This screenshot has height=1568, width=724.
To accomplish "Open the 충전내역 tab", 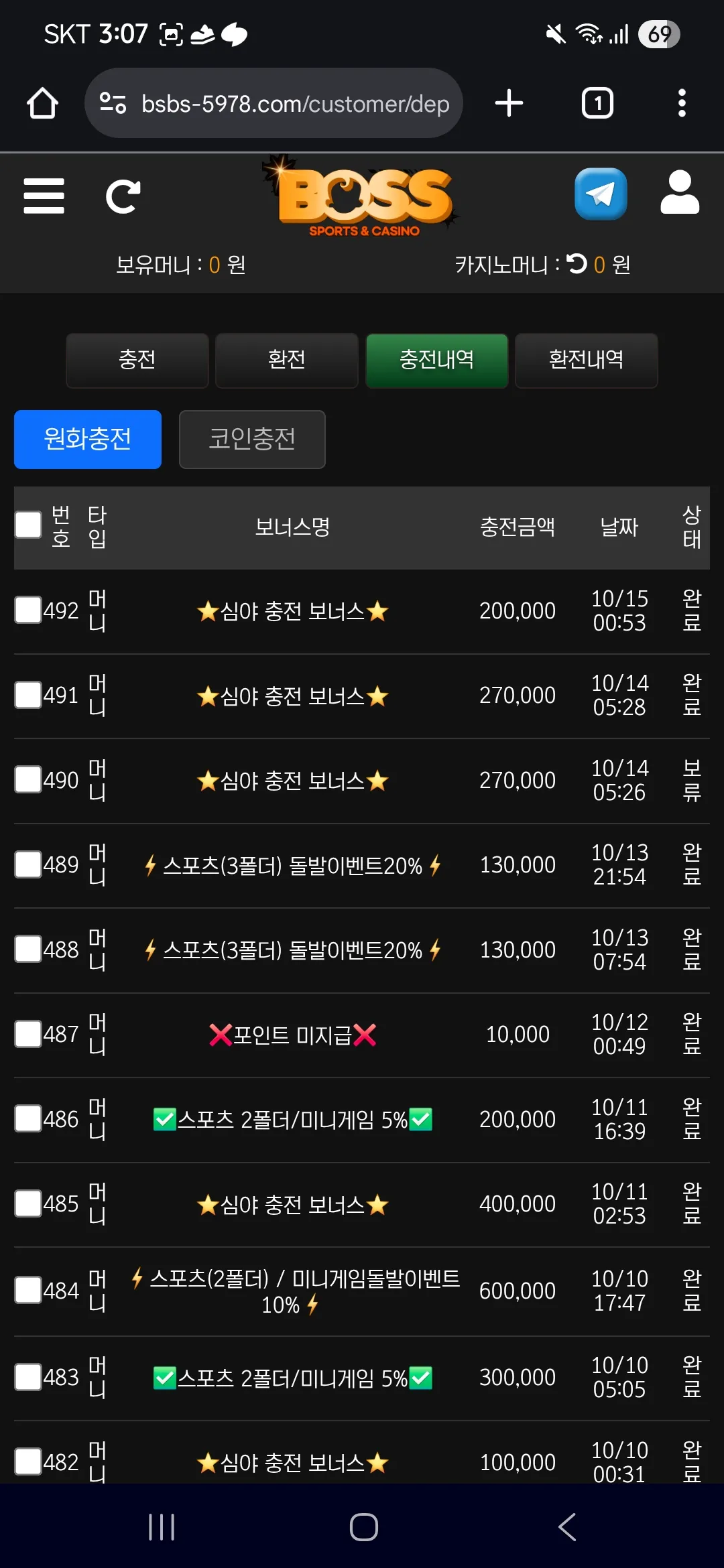I will point(436,361).
